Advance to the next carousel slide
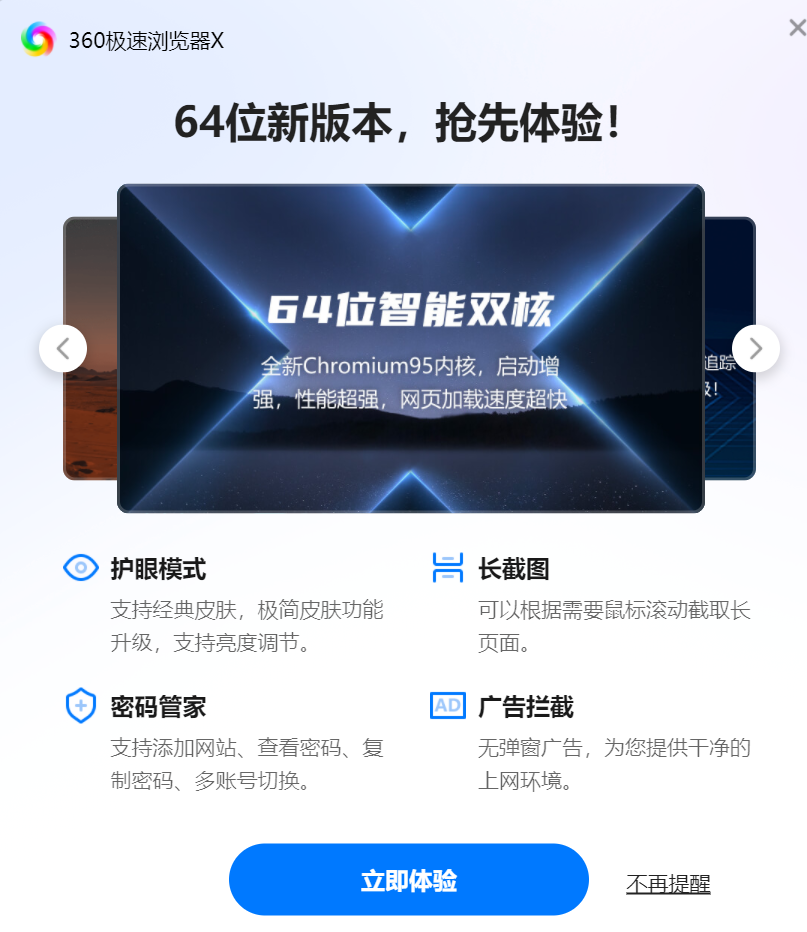This screenshot has width=807, height=932. [x=756, y=349]
